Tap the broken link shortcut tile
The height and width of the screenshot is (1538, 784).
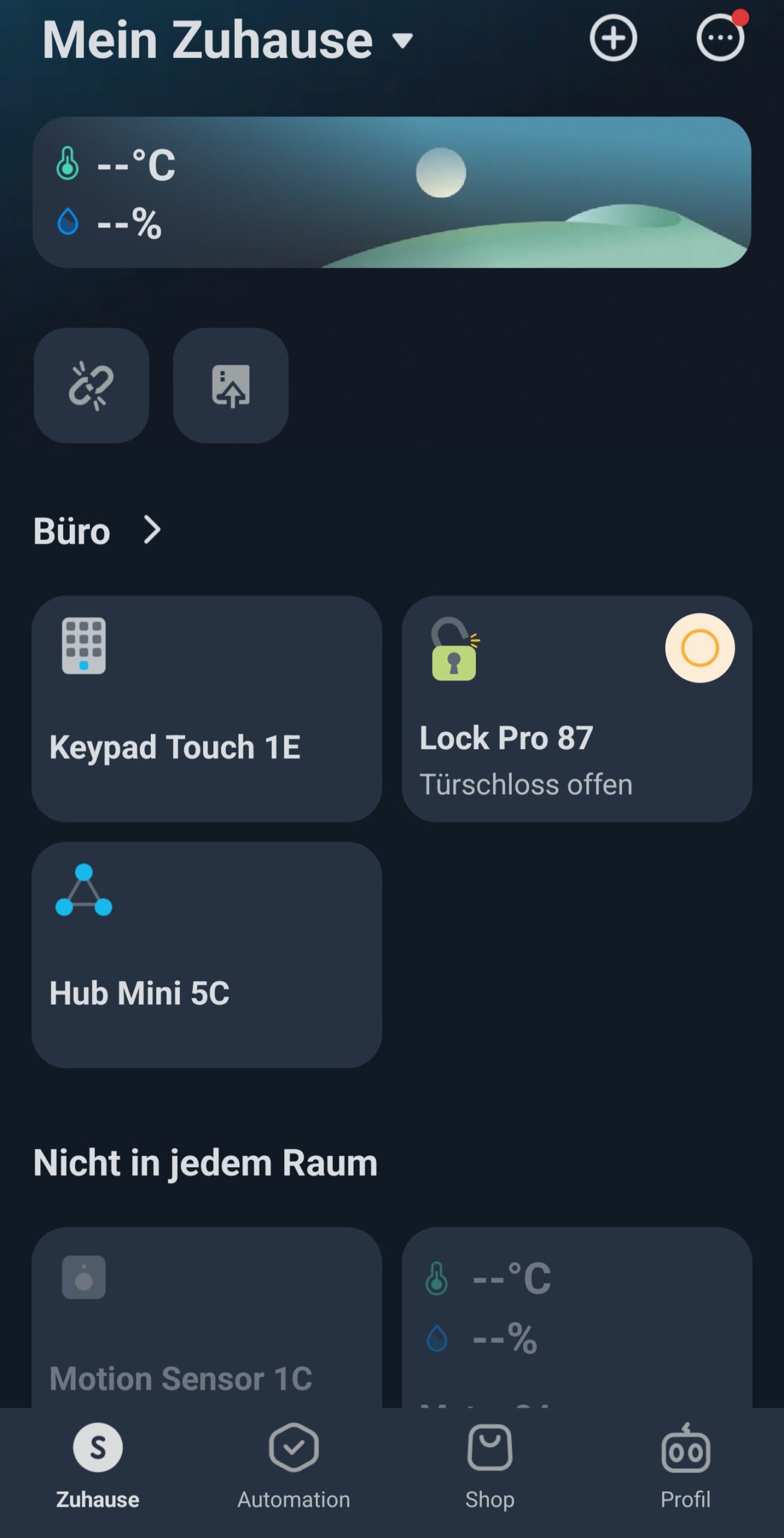click(91, 386)
